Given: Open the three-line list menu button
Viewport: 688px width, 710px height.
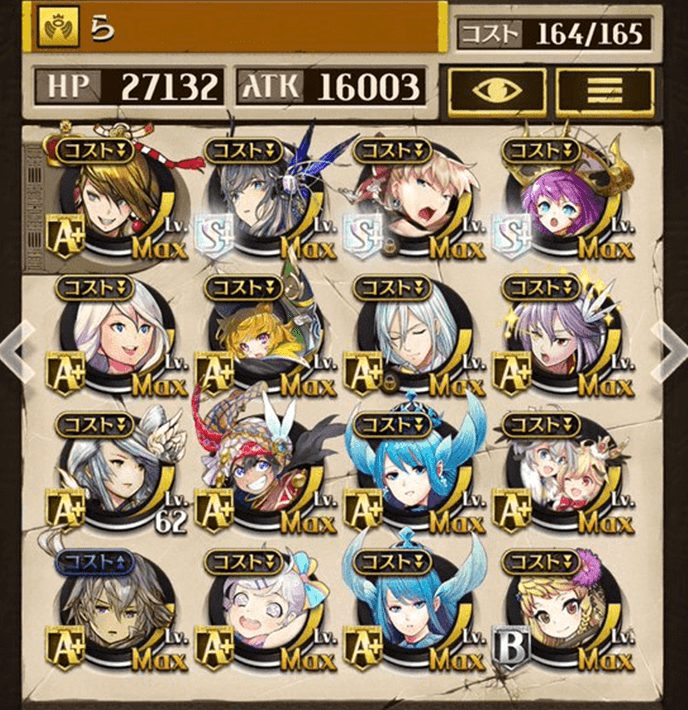Looking at the screenshot, I should pos(604,89).
